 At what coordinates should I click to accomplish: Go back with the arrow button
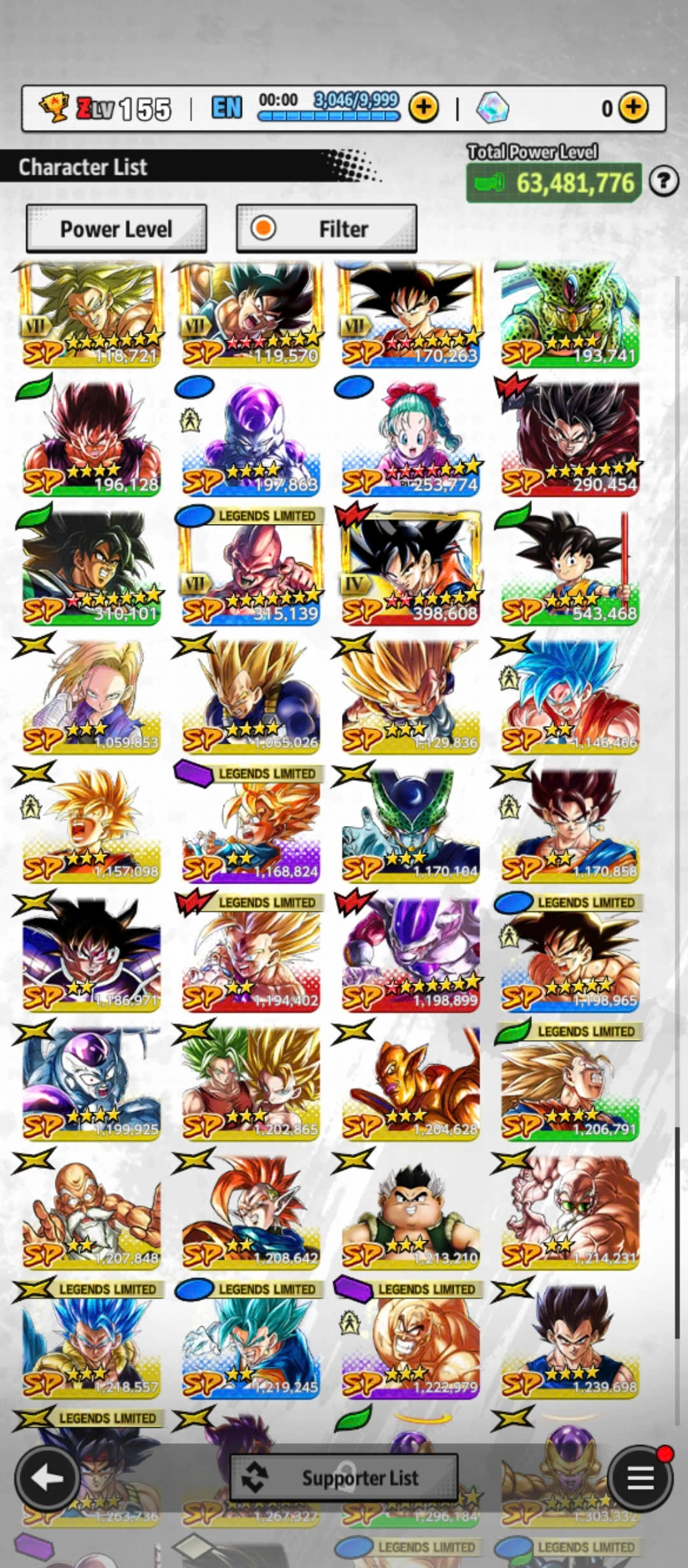coord(47,1477)
